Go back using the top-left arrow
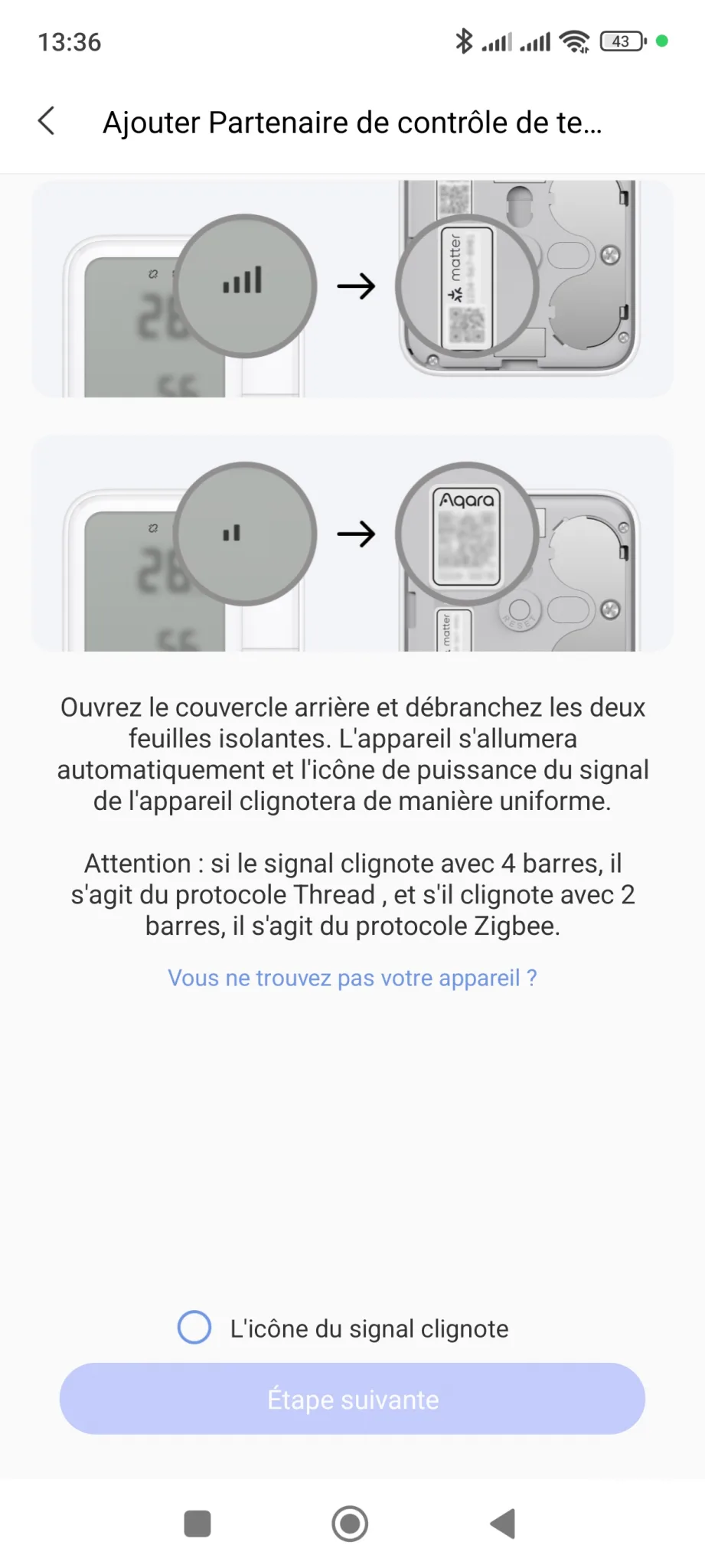Viewport: 705px width, 1568px height. pos(47,121)
